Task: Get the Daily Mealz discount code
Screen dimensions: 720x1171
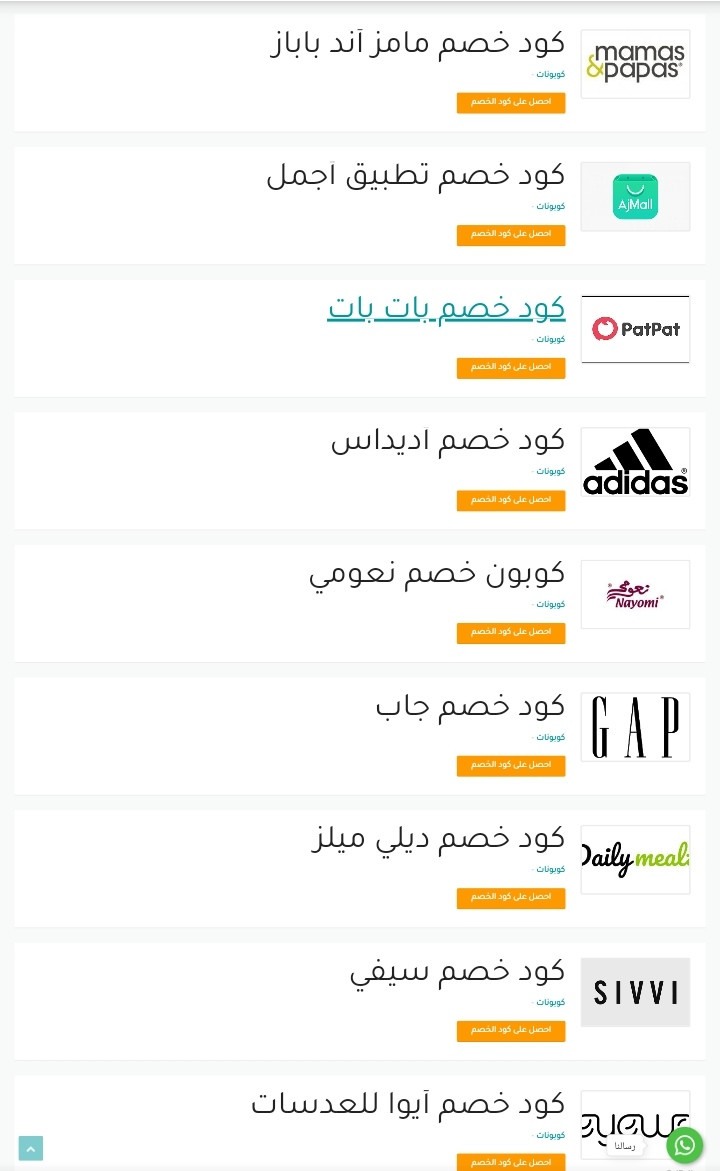Action: click(511, 898)
